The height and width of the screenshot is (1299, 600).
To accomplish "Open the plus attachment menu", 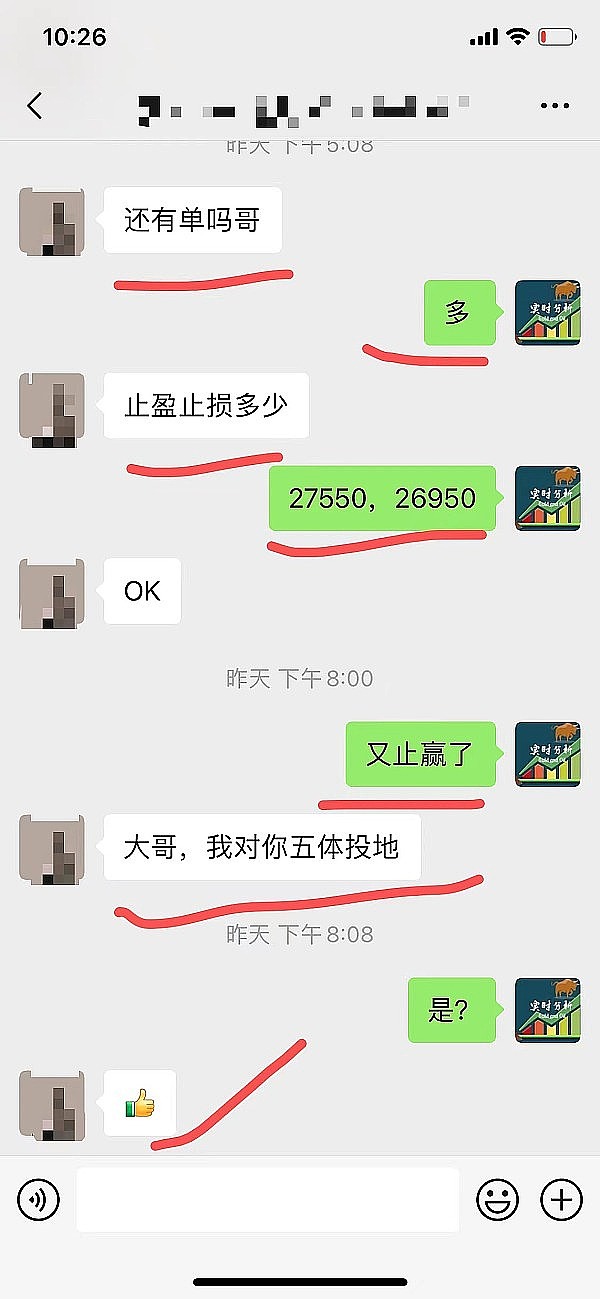I will tap(561, 1199).
